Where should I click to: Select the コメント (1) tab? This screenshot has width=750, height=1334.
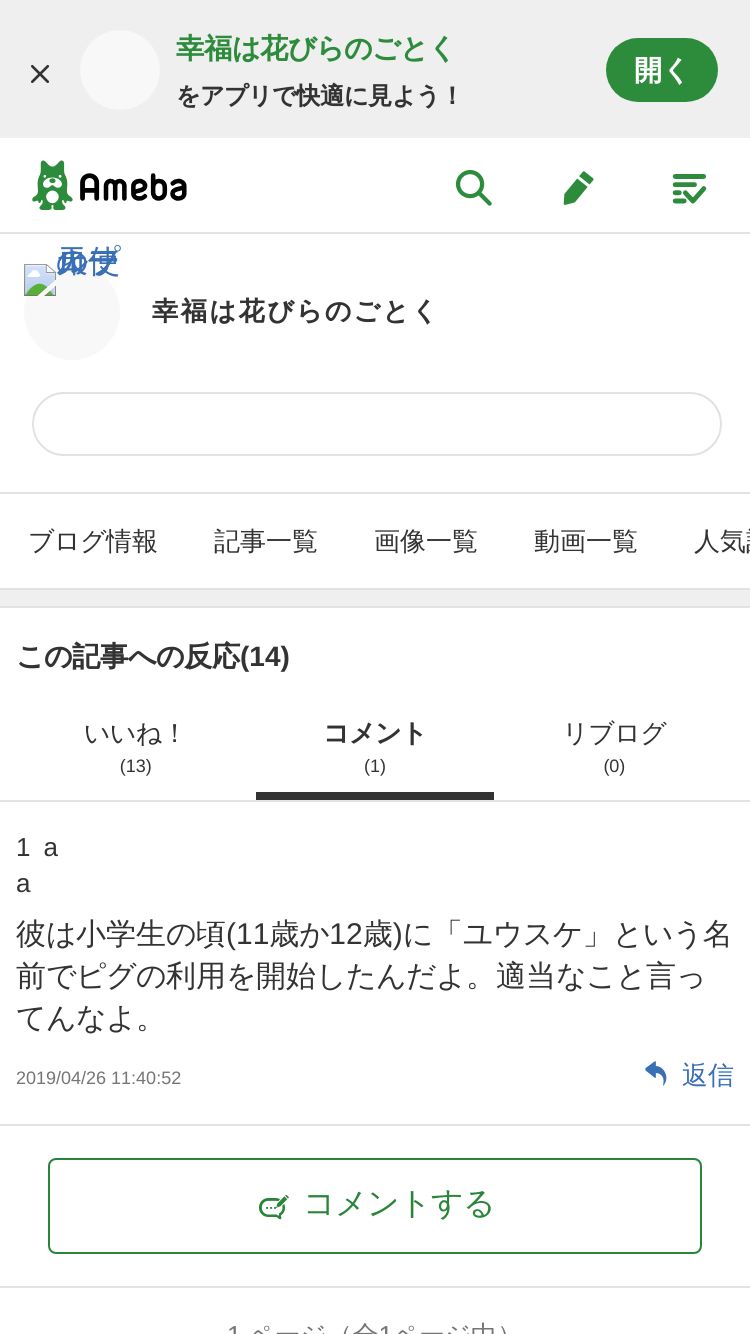click(x=375, y=747)
